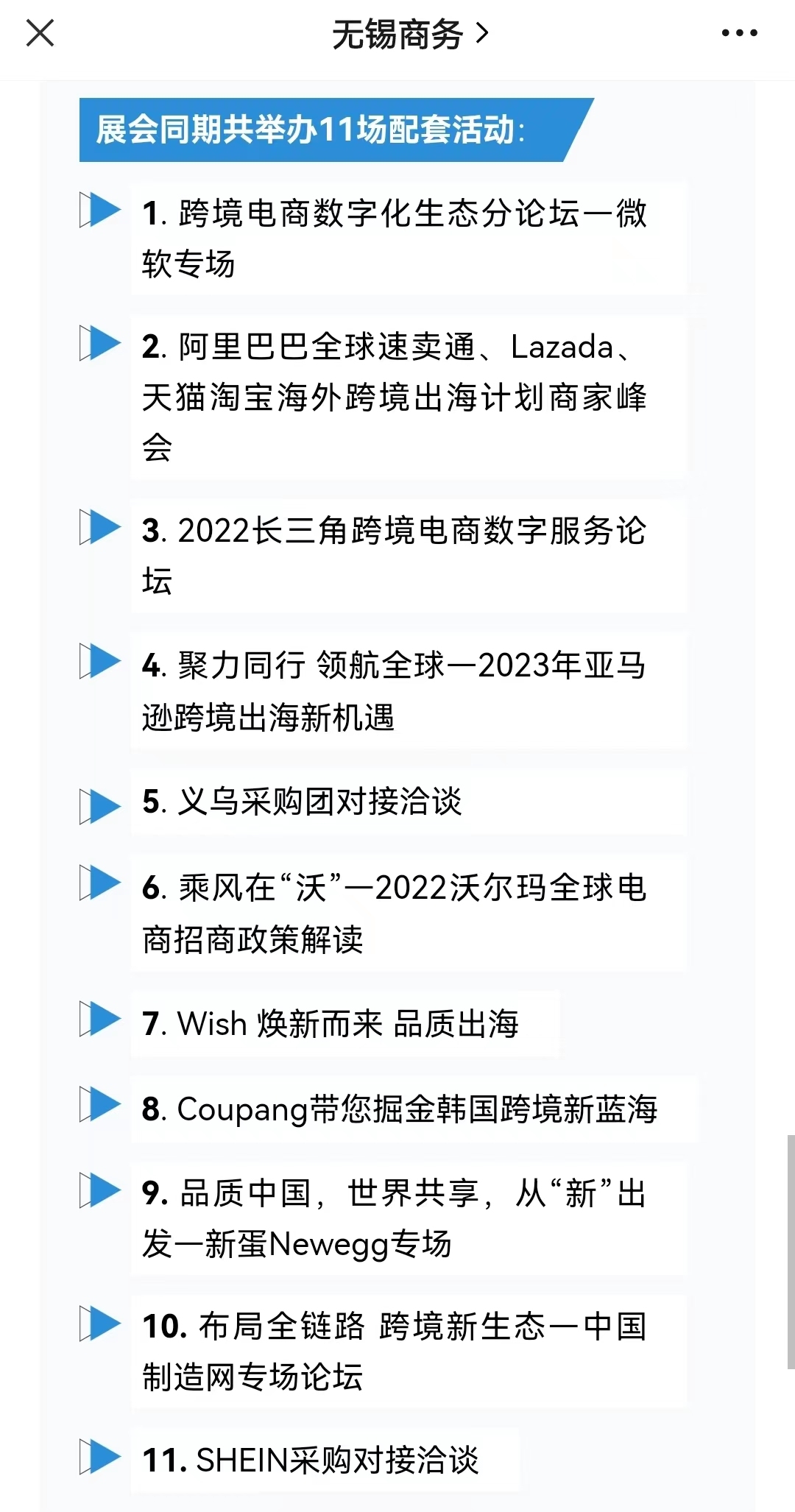Open the three-dot overflow menu

click(x=739, y=33)
